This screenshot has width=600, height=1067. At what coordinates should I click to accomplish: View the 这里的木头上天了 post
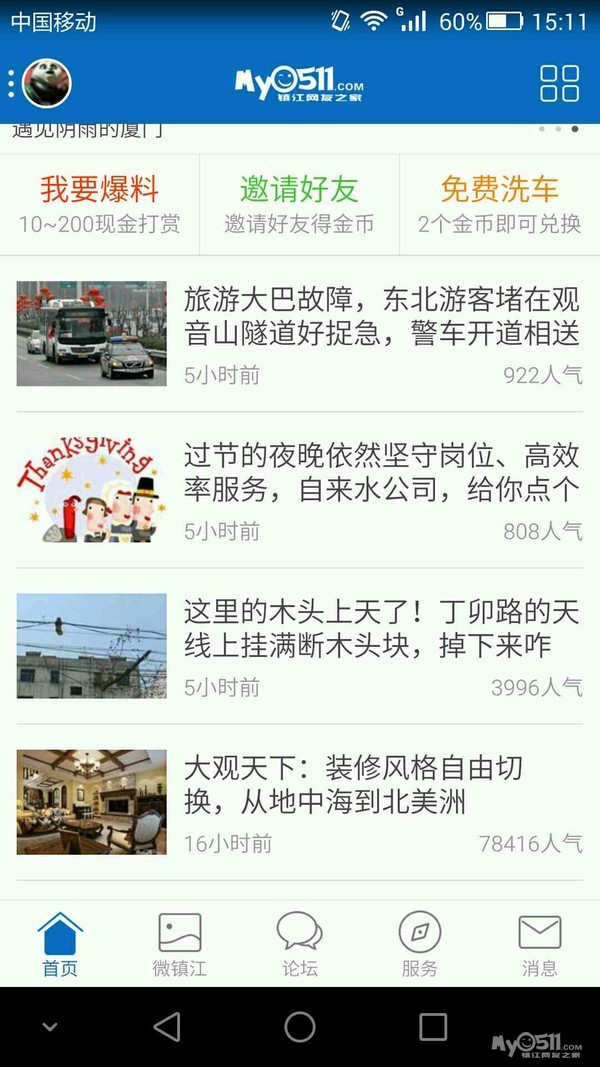(x=381, y=630)
